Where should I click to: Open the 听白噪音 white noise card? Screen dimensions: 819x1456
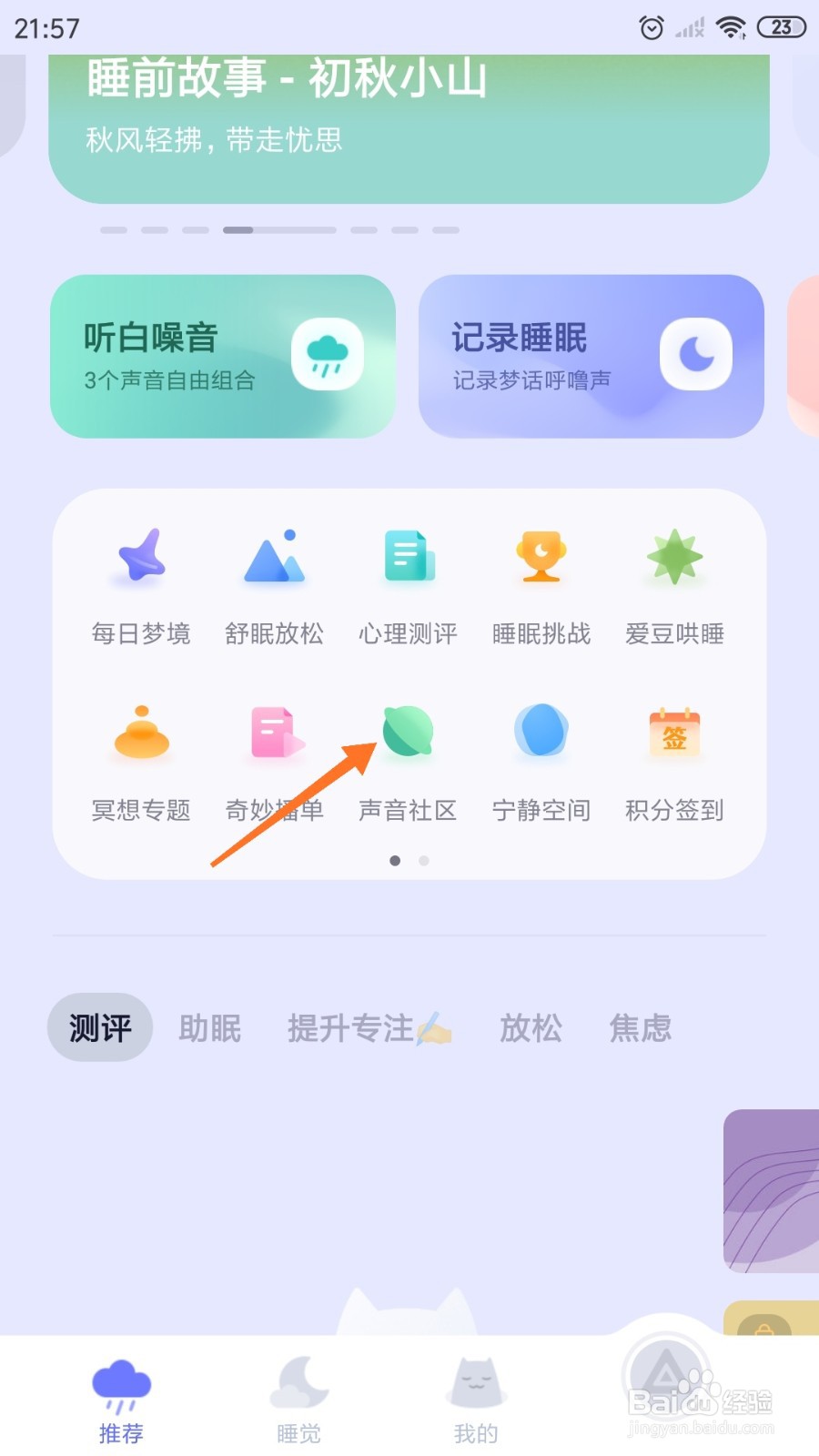(x=223, y=355)
